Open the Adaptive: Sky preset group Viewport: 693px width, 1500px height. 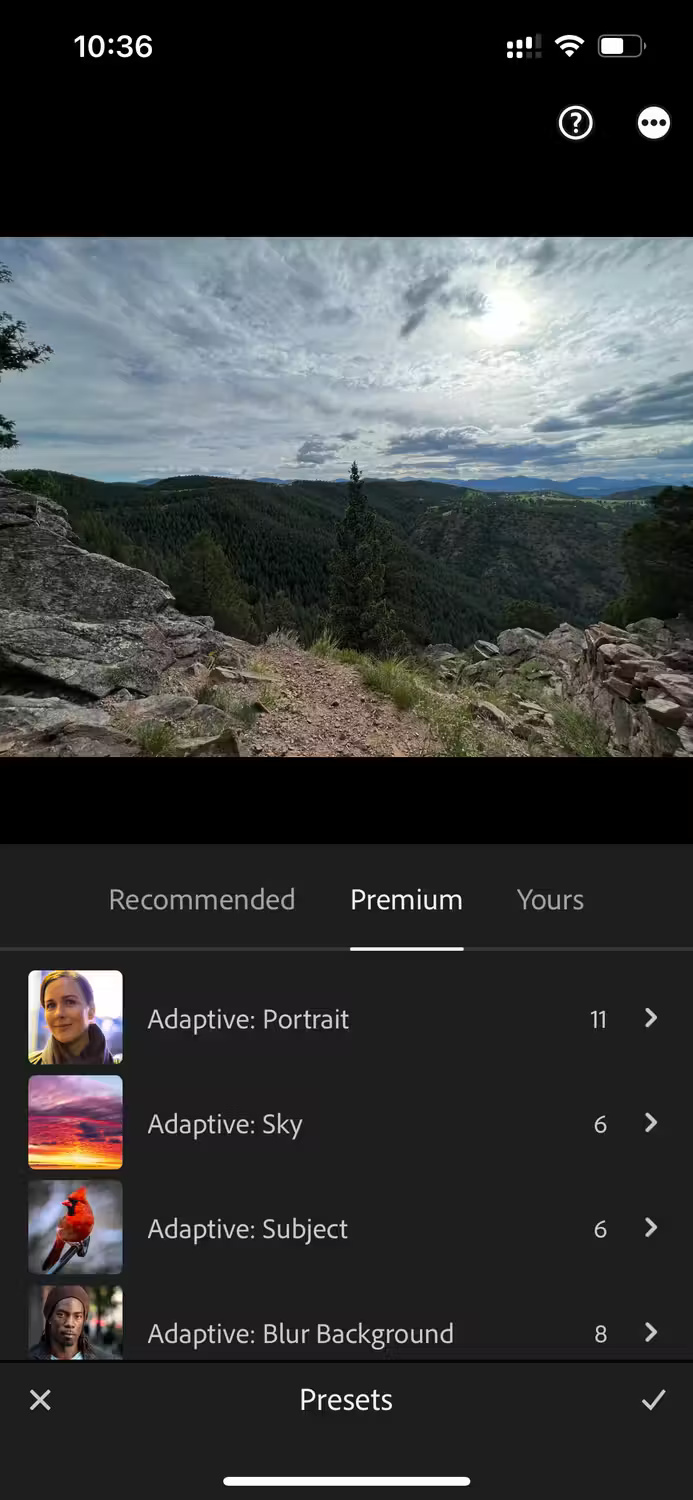coord(346,1123)
